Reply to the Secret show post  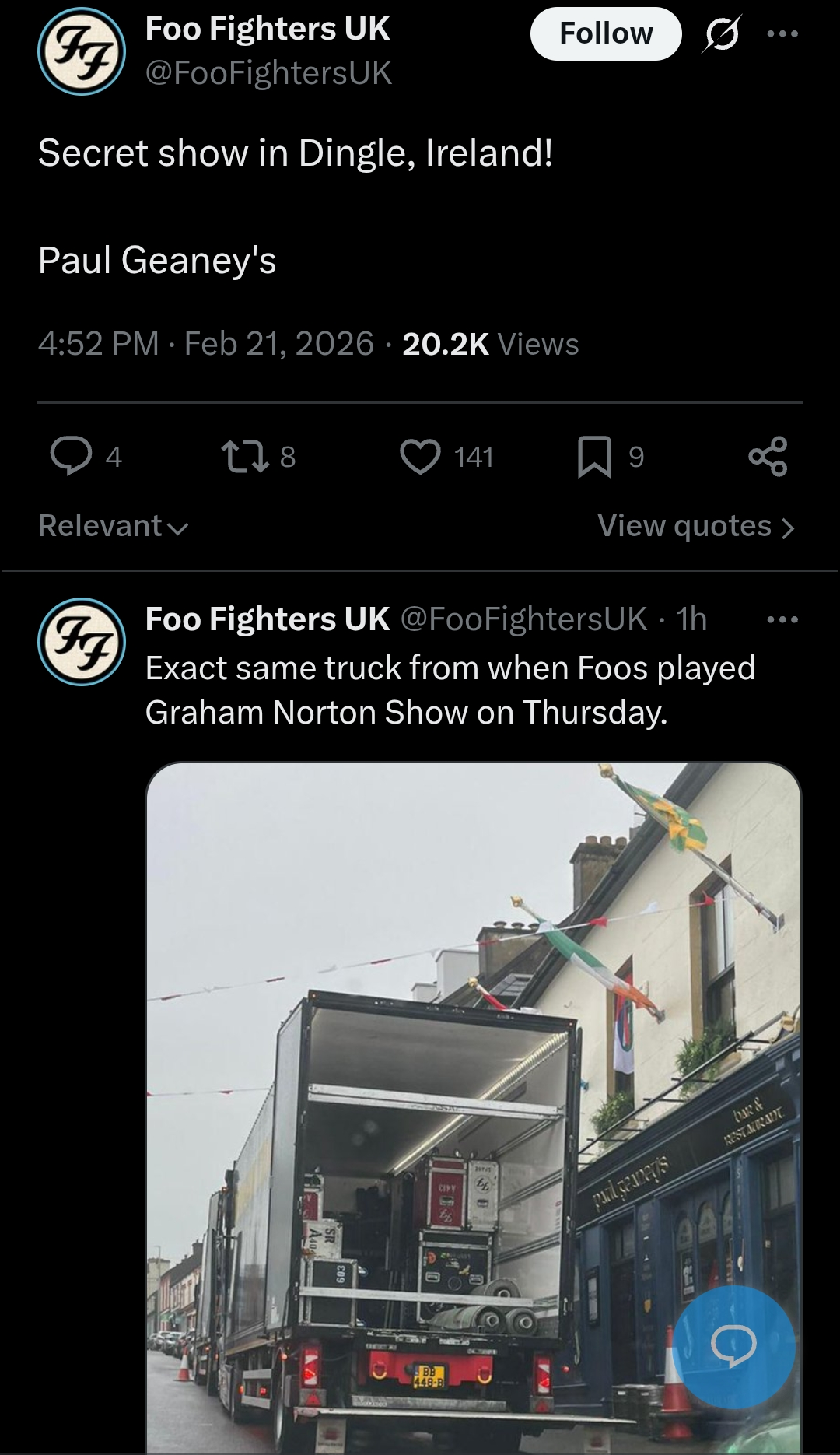pyautogui.click(x=72, y=456)
